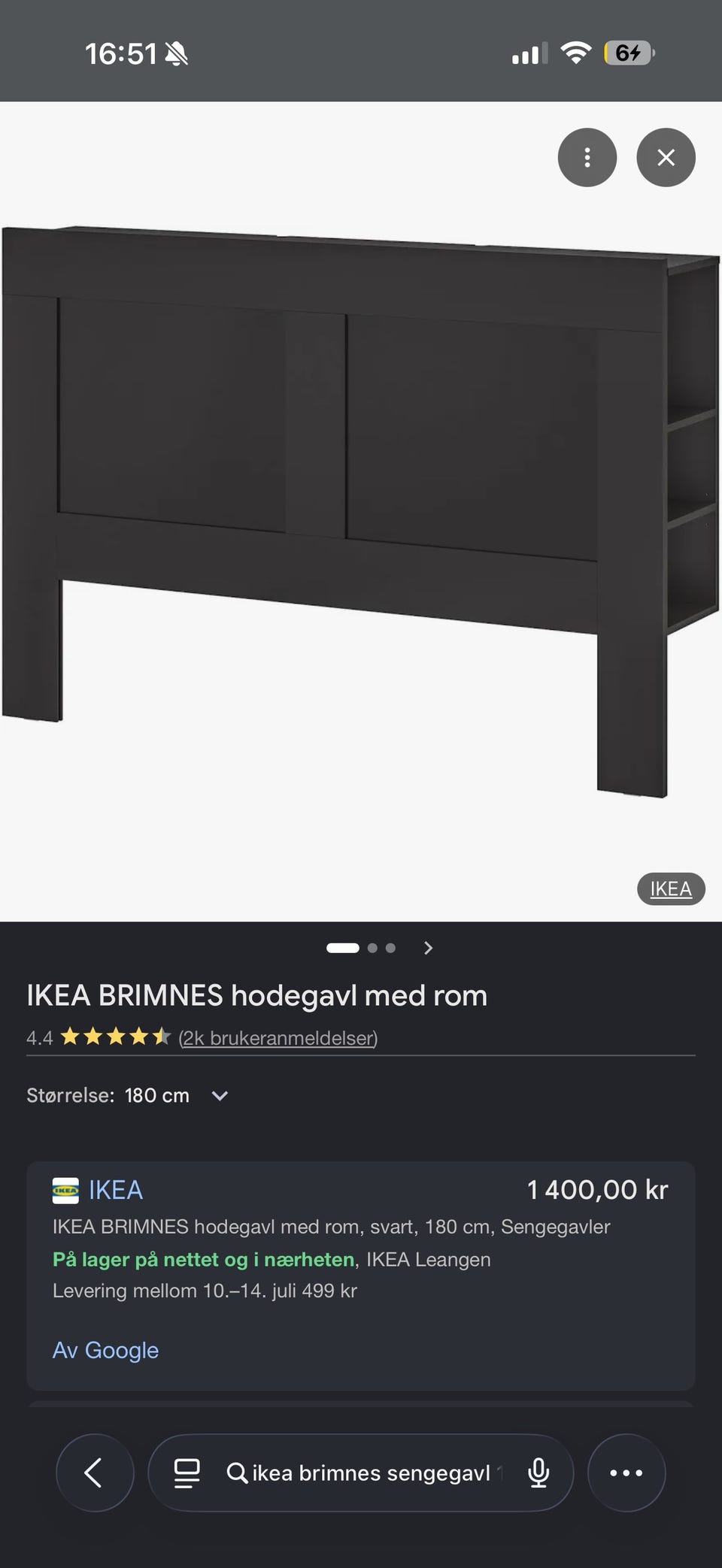Start voice search with the microphone
722x1568 pixels.
point(538,1473)
